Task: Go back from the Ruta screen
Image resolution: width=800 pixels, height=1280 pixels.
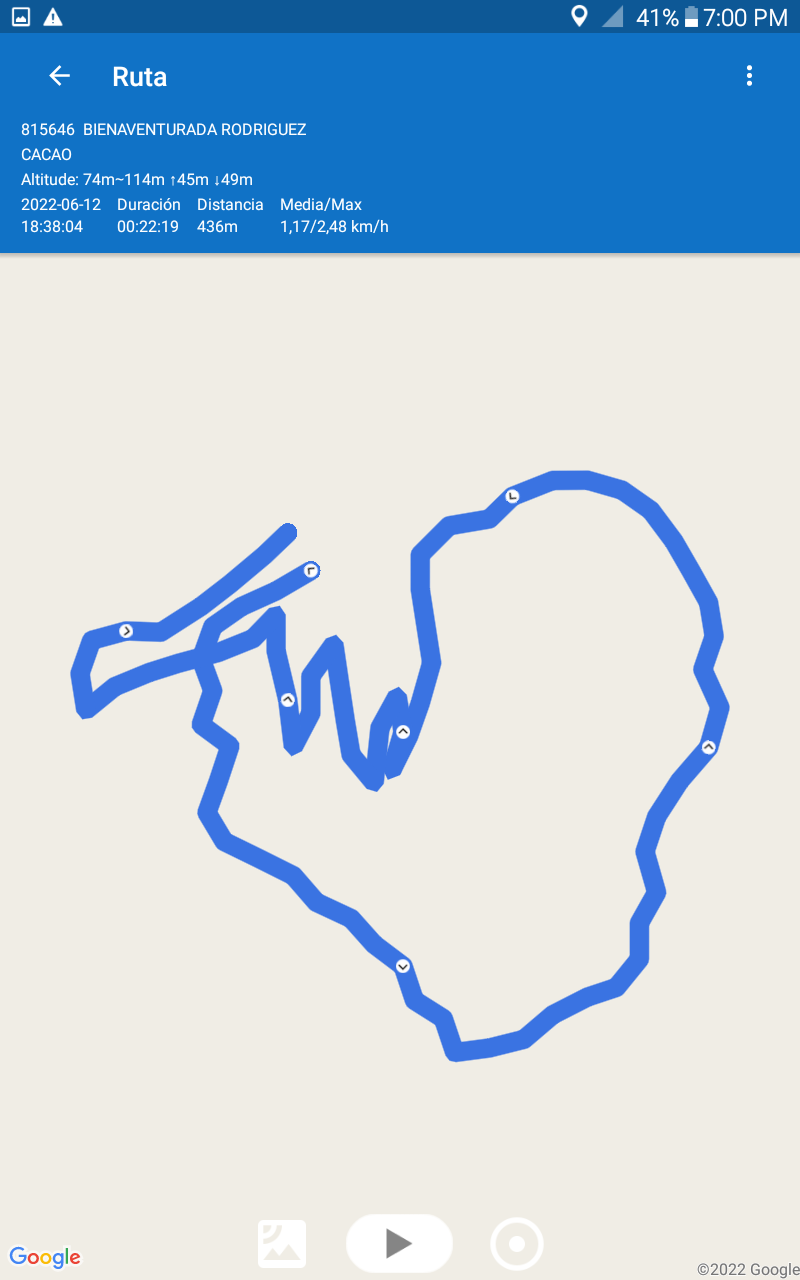Action: [x=60, y=76]
